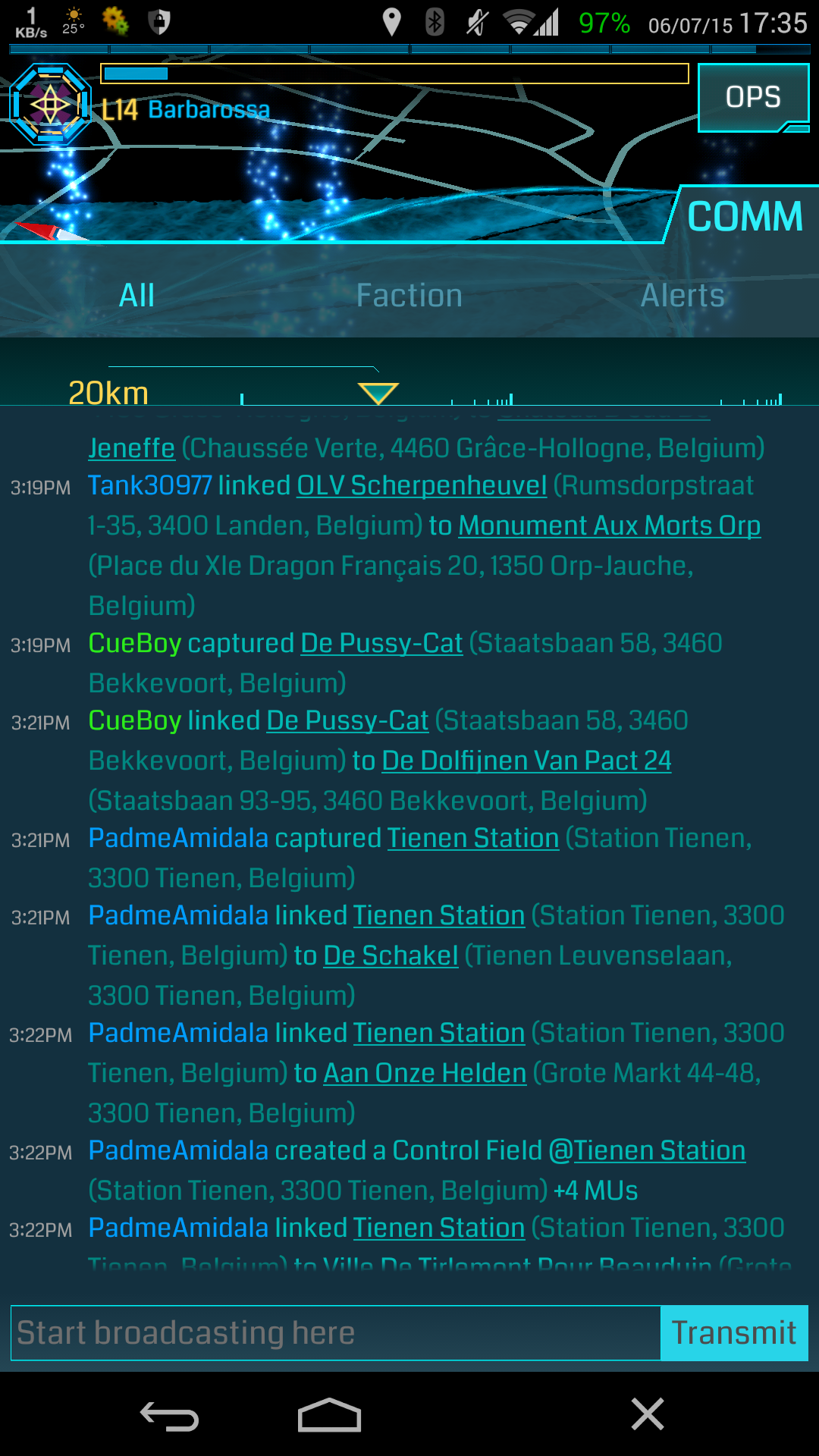Switch to the Faction tab
Image resolution: width=819 pixels, height=1456 pixels.
(409, 296)
